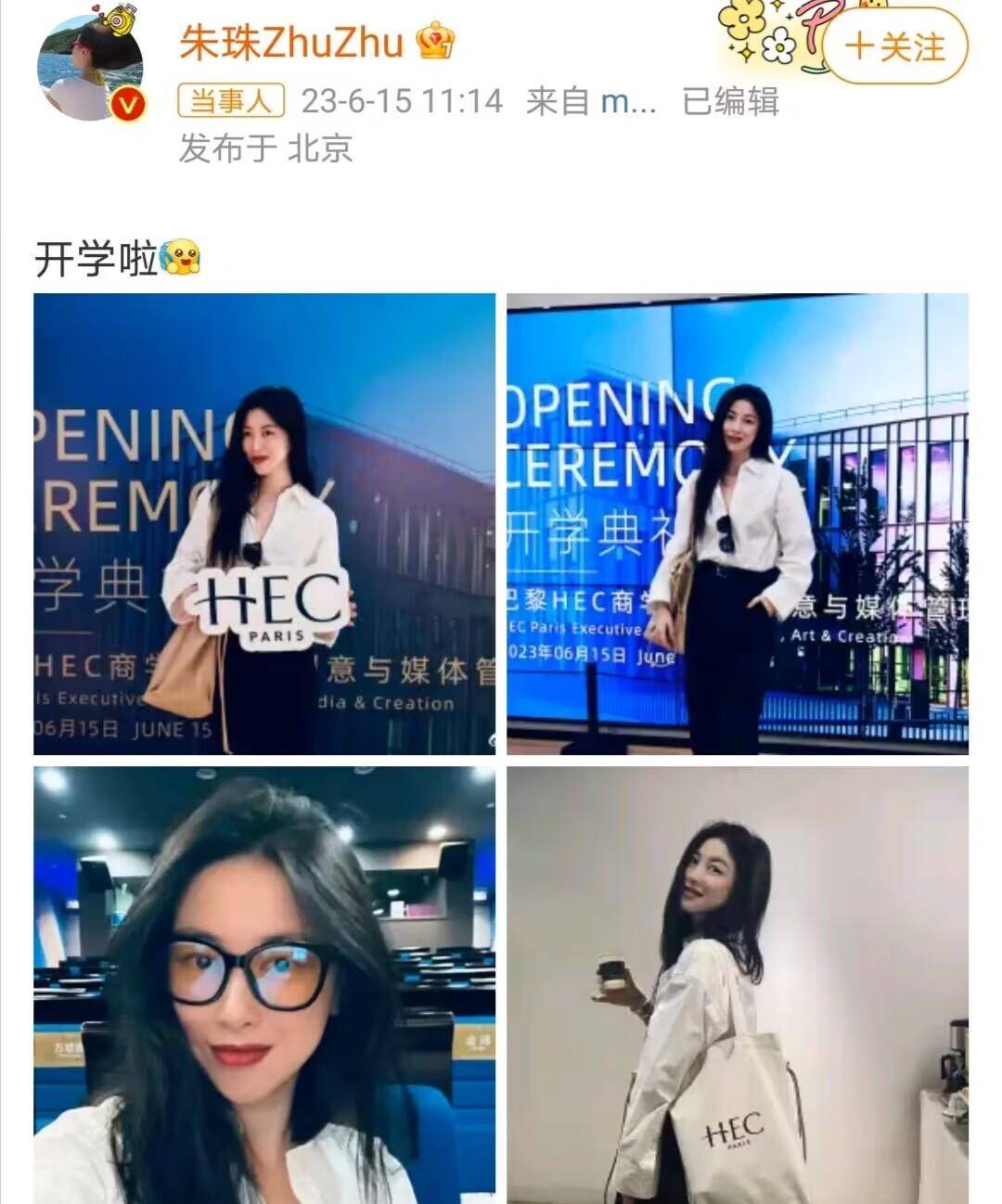This screenshot has width=1002, height=1204.
Task: Open the photo with HEC tote bag
Action: click(738, 985)
